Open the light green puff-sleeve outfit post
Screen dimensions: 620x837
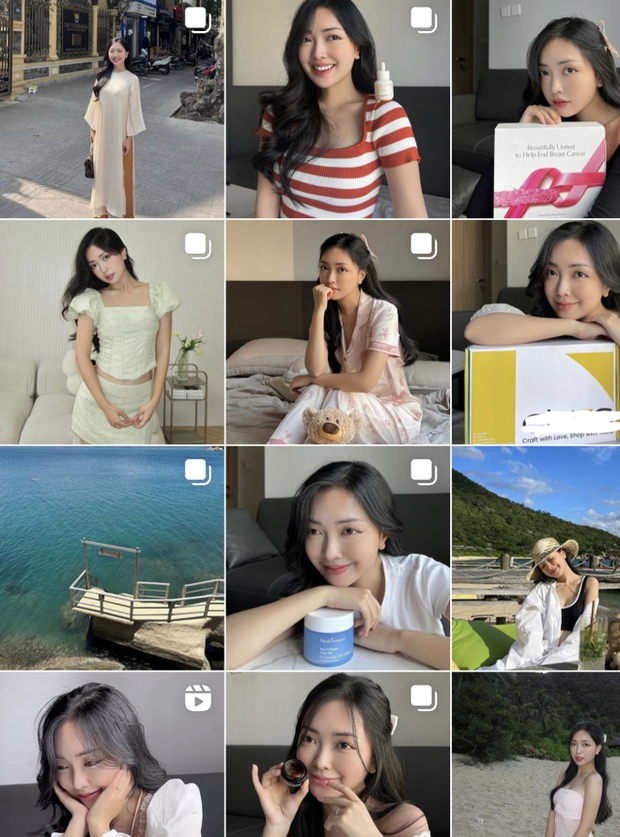pyautogui.click(x=111, y=333)
